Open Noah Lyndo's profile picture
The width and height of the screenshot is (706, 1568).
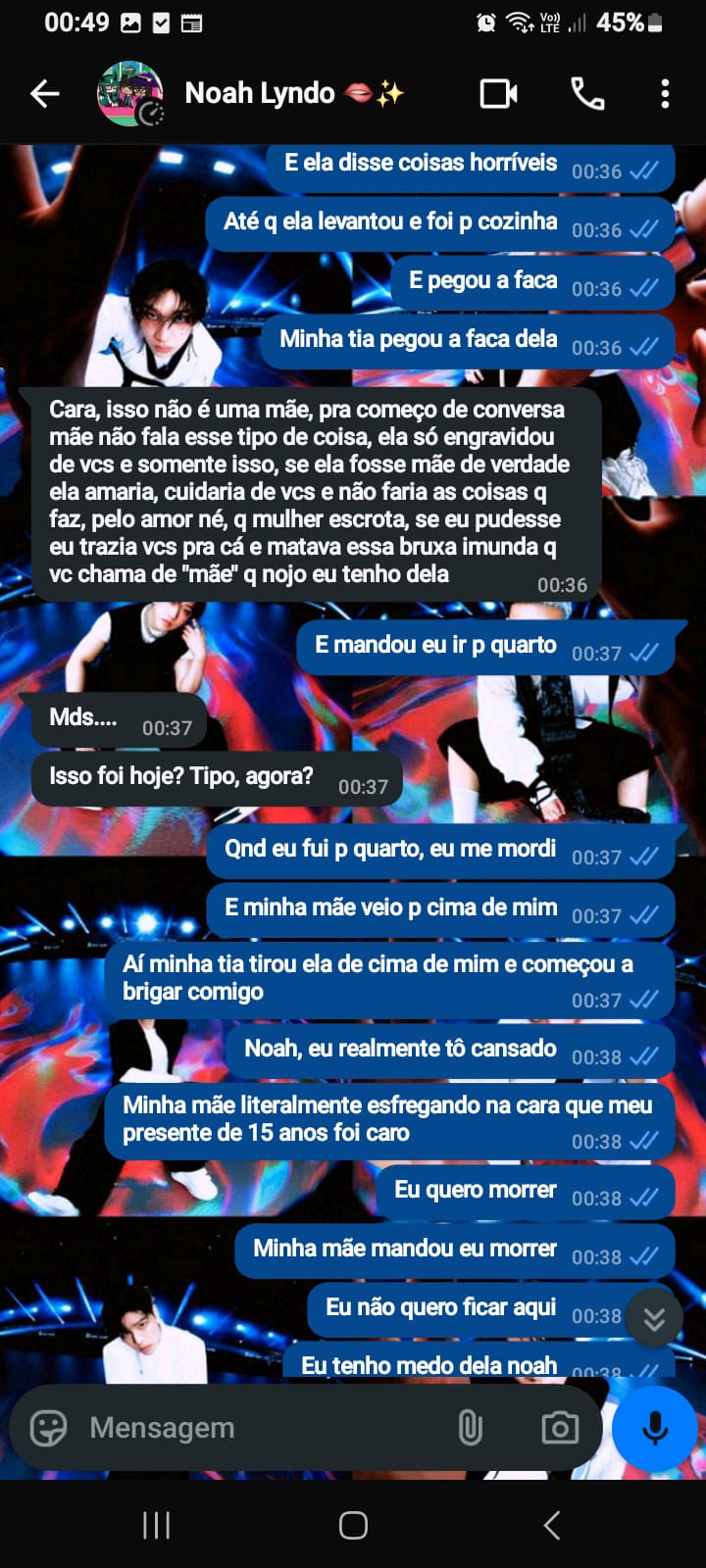coord(129,94)
